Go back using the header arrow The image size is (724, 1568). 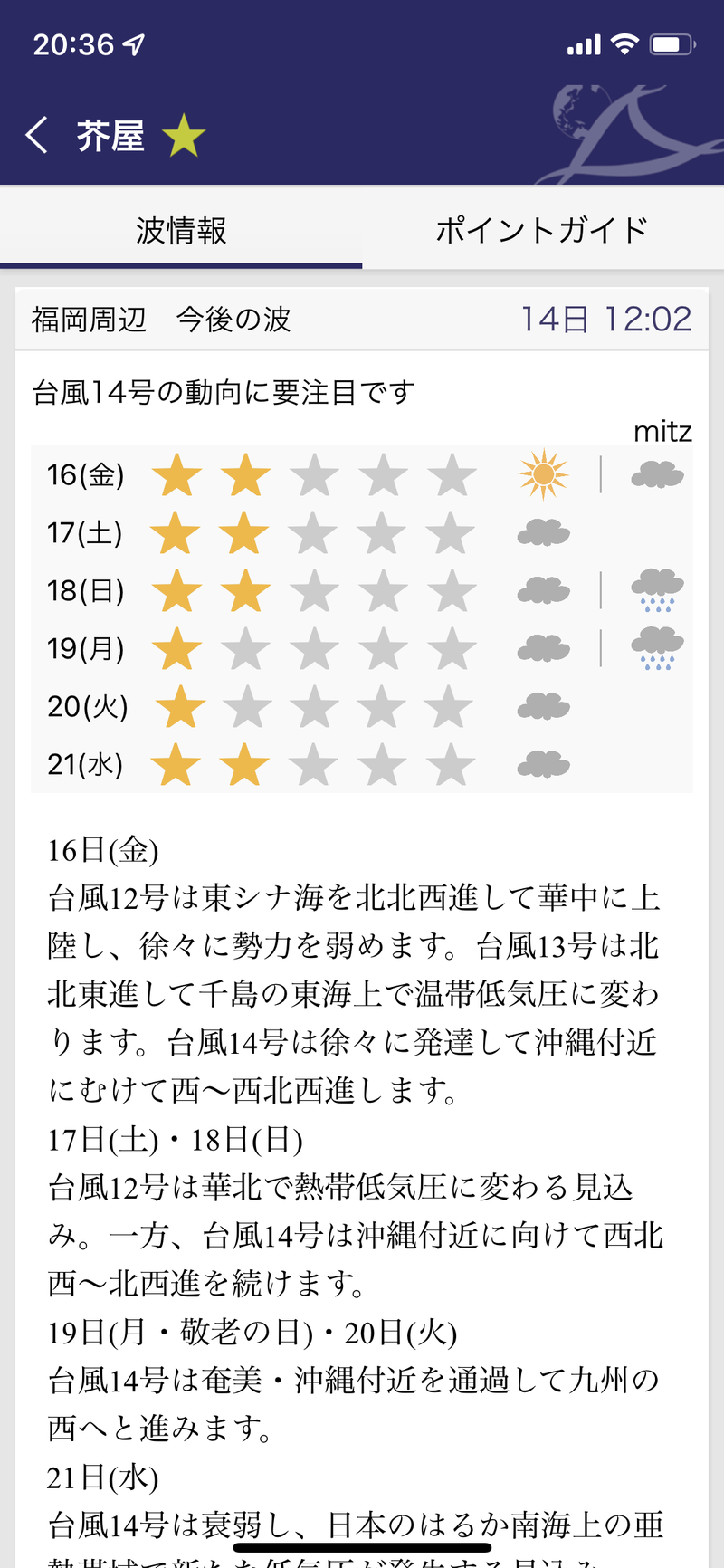point(36,136)
